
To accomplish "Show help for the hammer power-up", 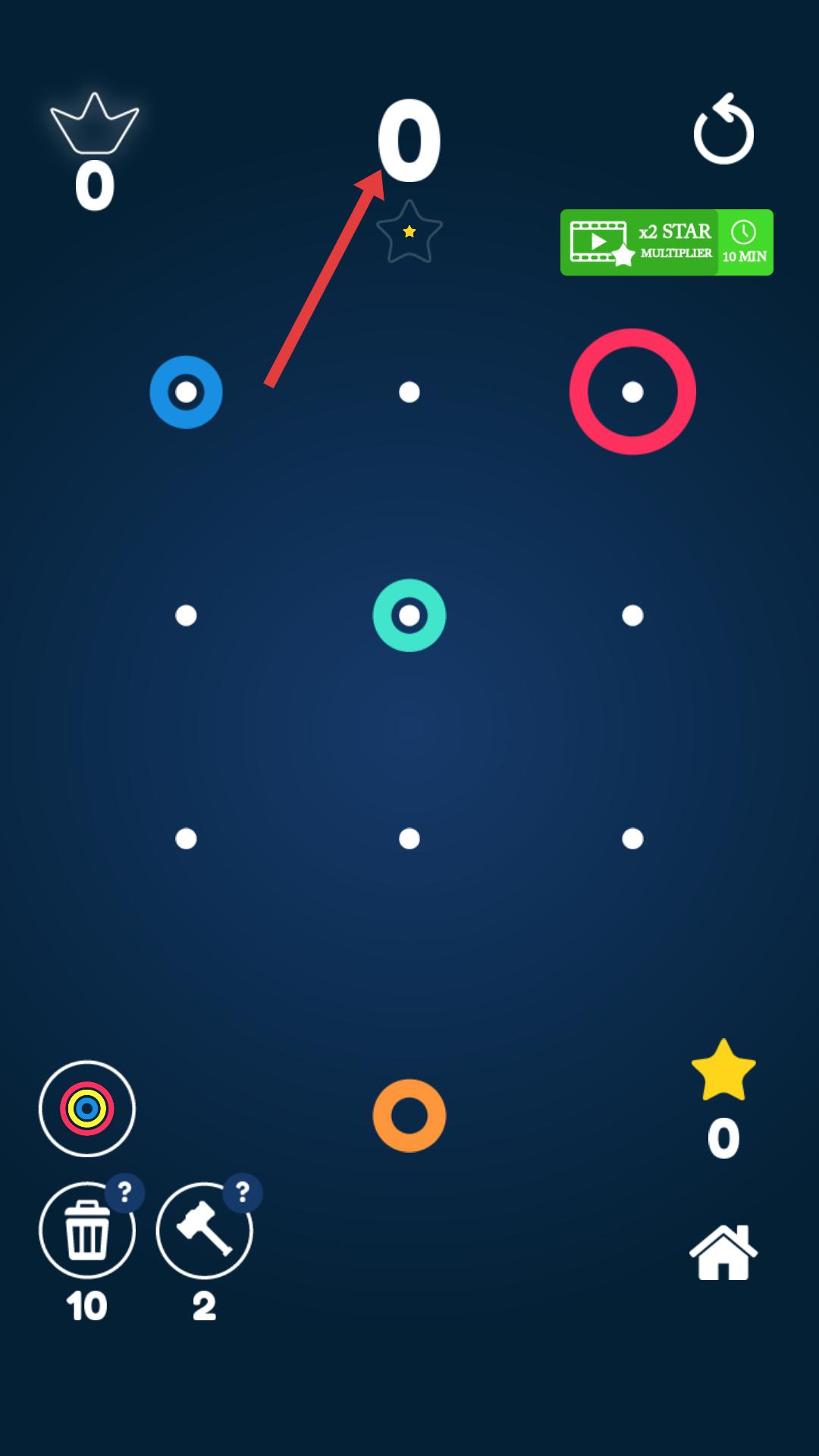I will pyautogui.click(x=243, y=1192).
